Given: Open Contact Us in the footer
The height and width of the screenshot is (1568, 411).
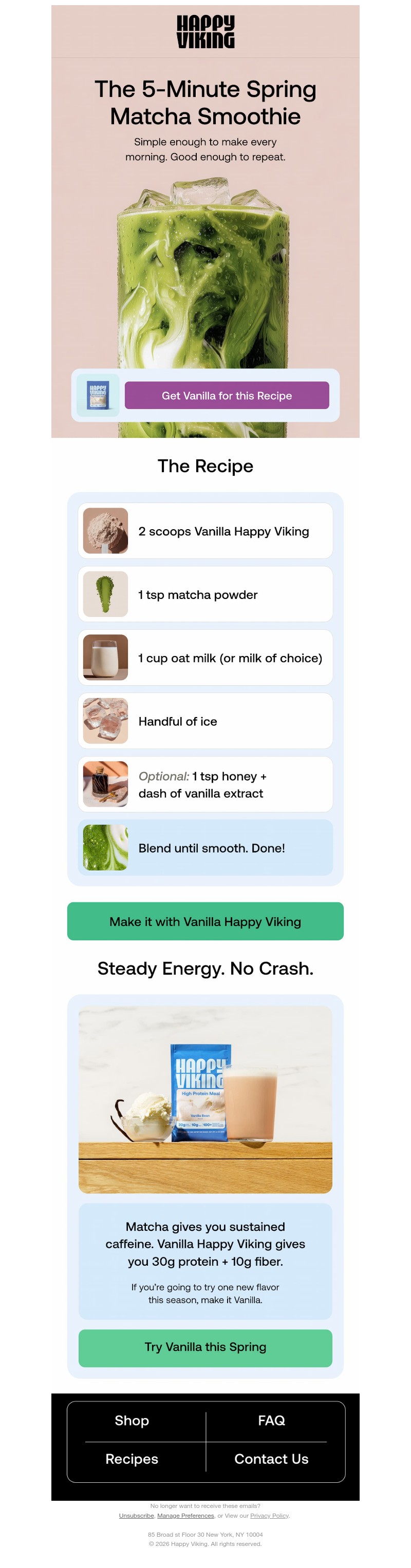Looking at the screenshot, I should (x=271, y=1459).
